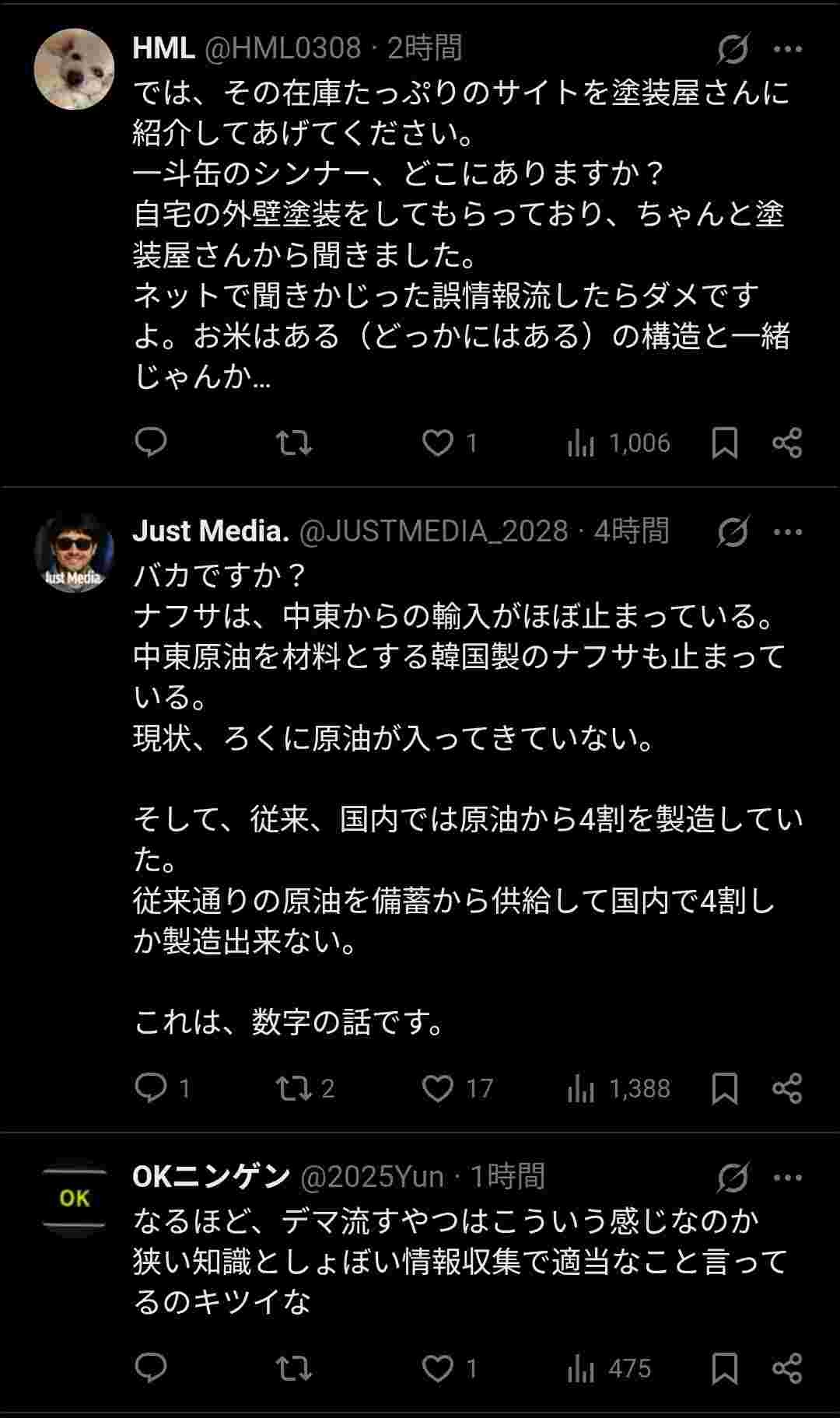Like Just Media.'s post
Image resolution: width=840 pixels, height=1418 pixels.
[438, 1087]
